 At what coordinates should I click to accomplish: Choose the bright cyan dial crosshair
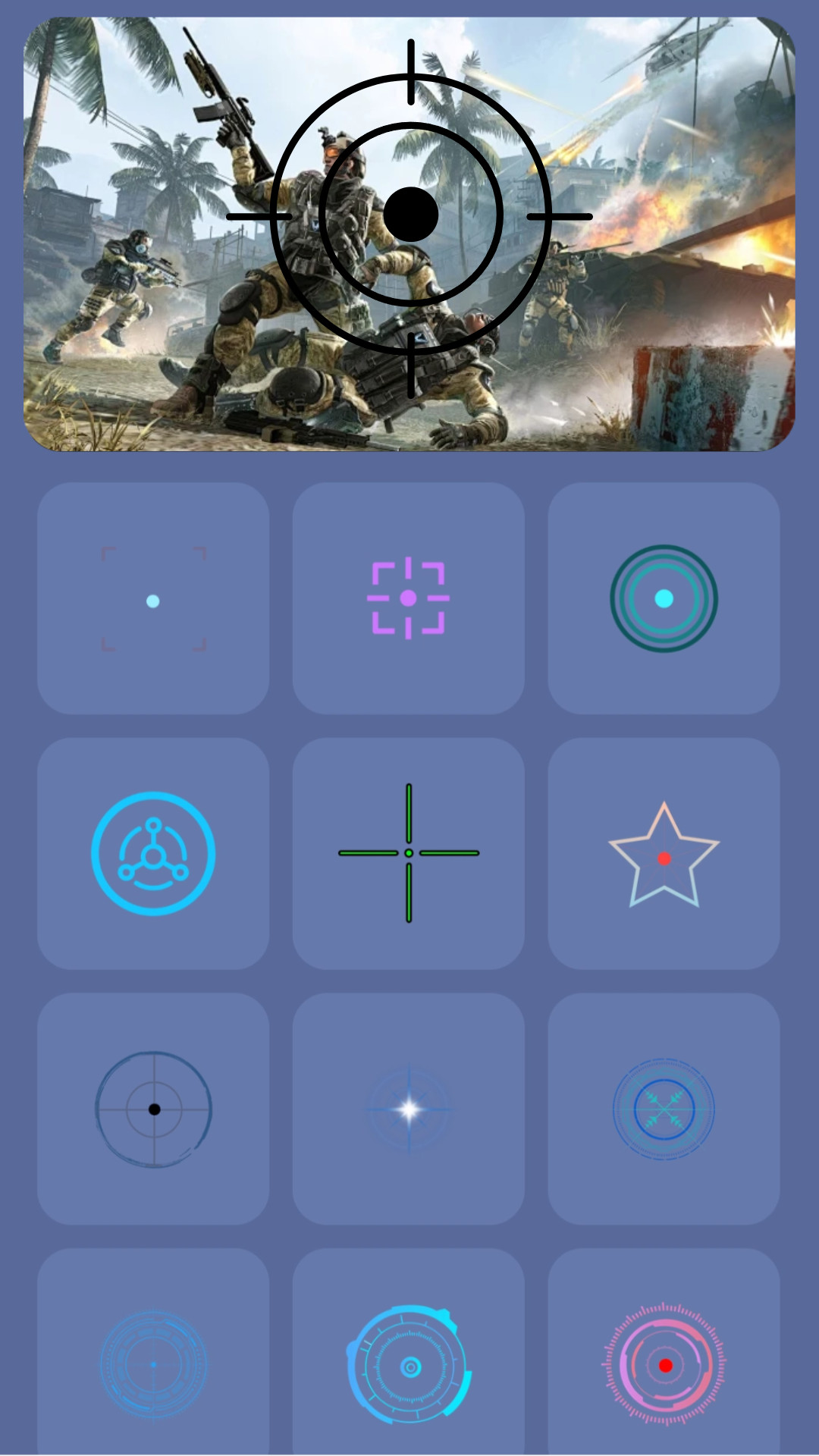point(408,1363)
